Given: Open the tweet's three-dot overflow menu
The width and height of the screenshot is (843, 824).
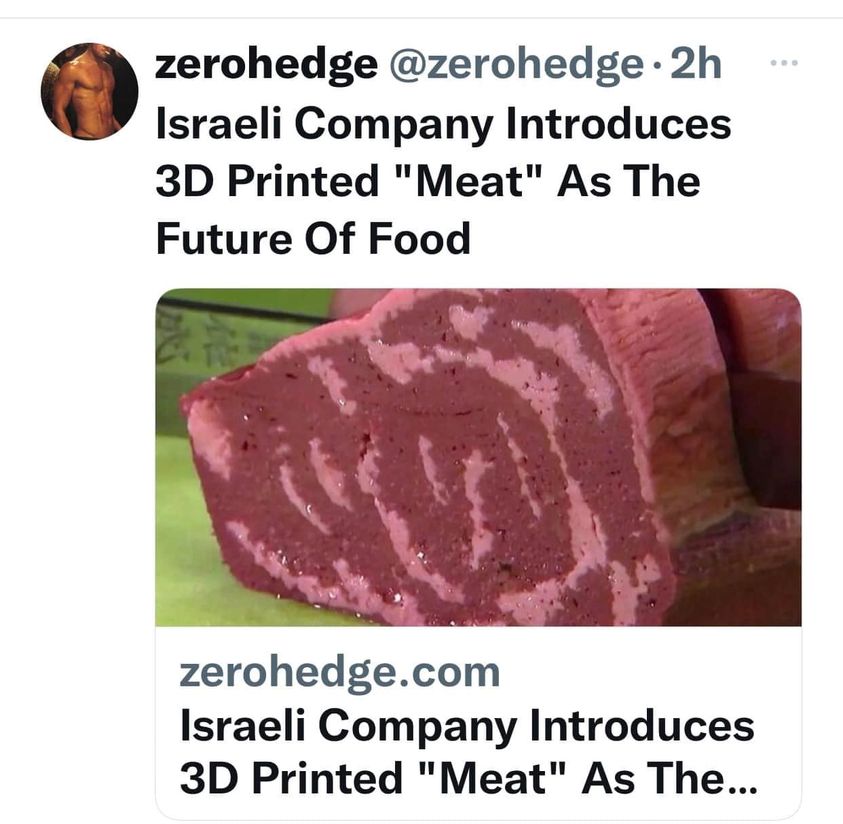Looking at the screenshot, I should (x=787, y=63).
